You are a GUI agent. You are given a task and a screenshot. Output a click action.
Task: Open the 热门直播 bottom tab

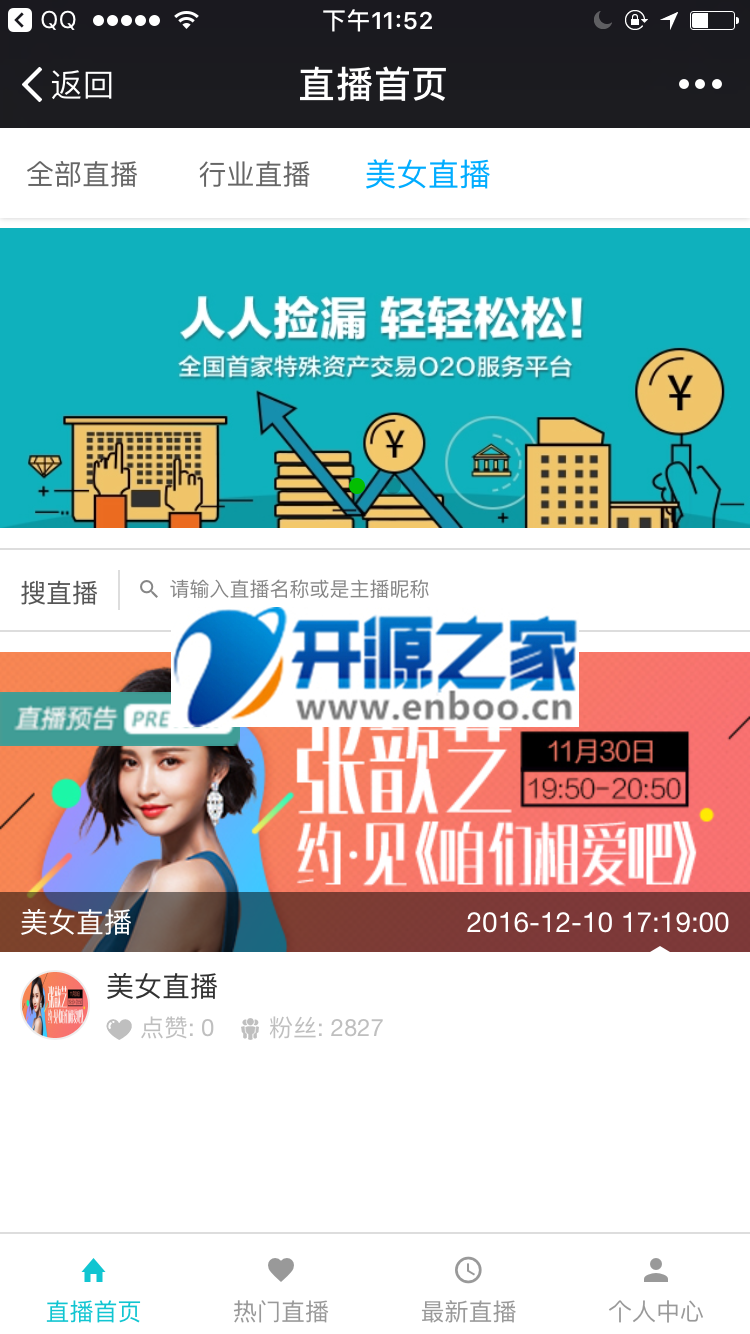(x=280, y=1290)
